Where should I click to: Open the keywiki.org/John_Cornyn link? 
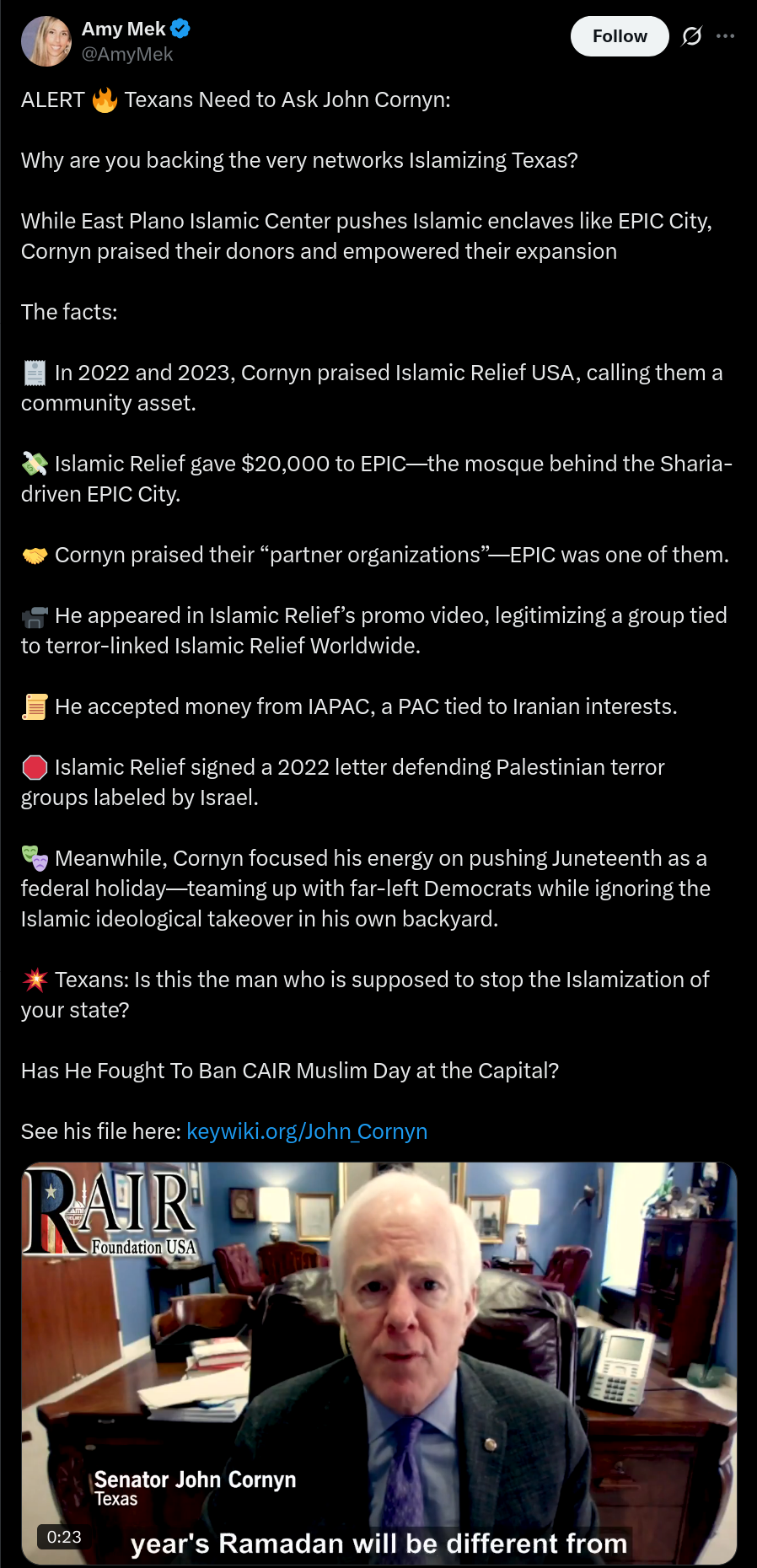click(x=307, y=1131)
